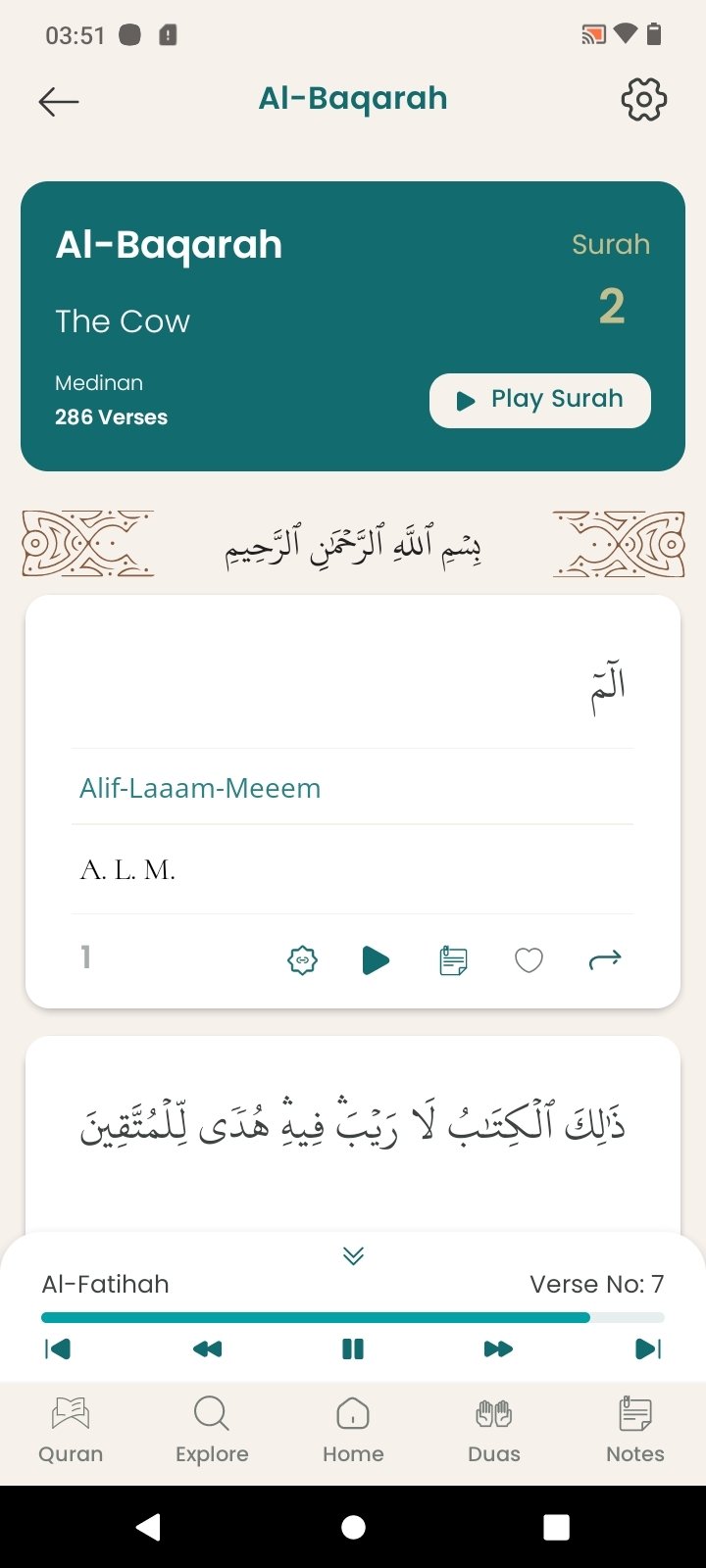Favorite verse 1 with the heart icon
Image resolution: width=706 pixels, height=1568 pixels.
pyautogui.click(x=529, y=960)
